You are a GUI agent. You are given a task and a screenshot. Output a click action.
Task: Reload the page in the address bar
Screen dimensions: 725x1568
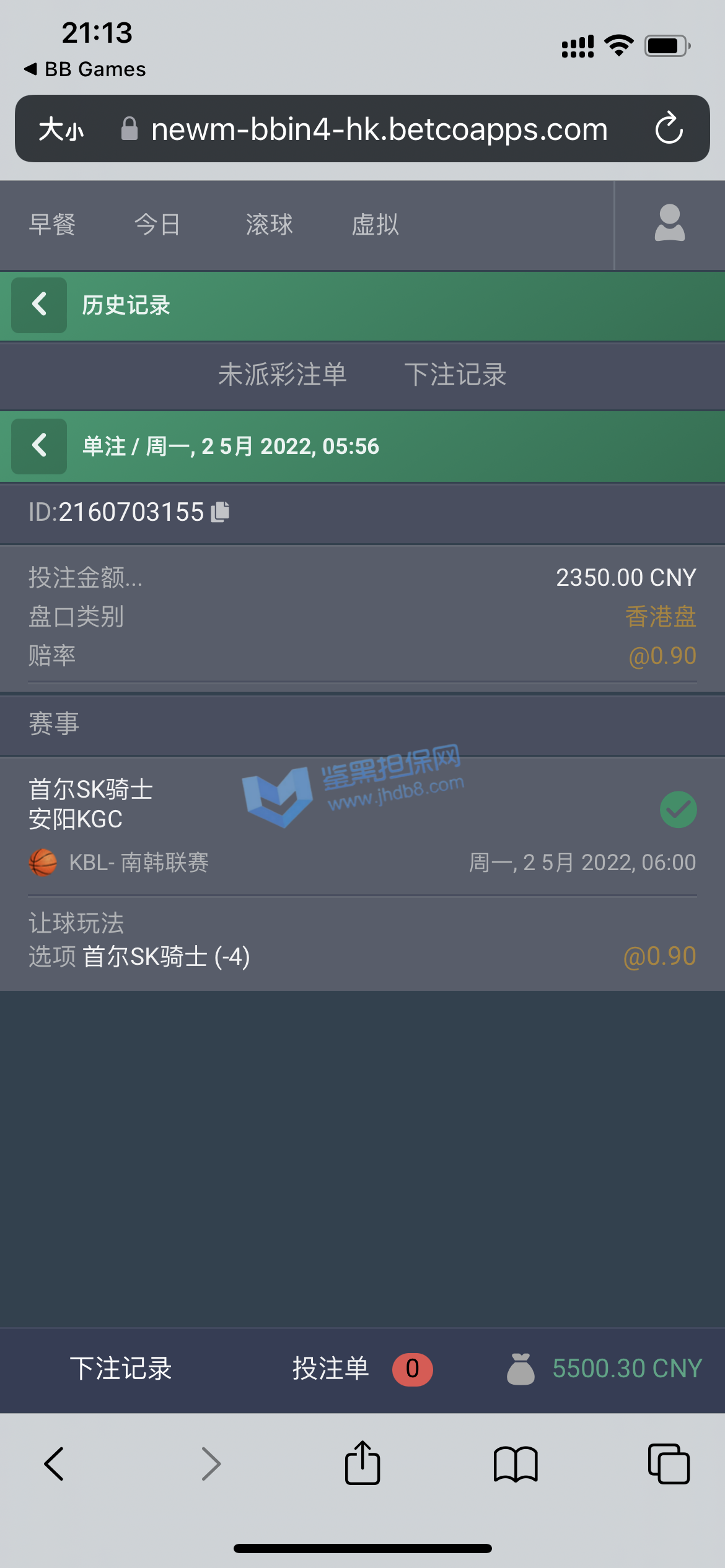669,129
